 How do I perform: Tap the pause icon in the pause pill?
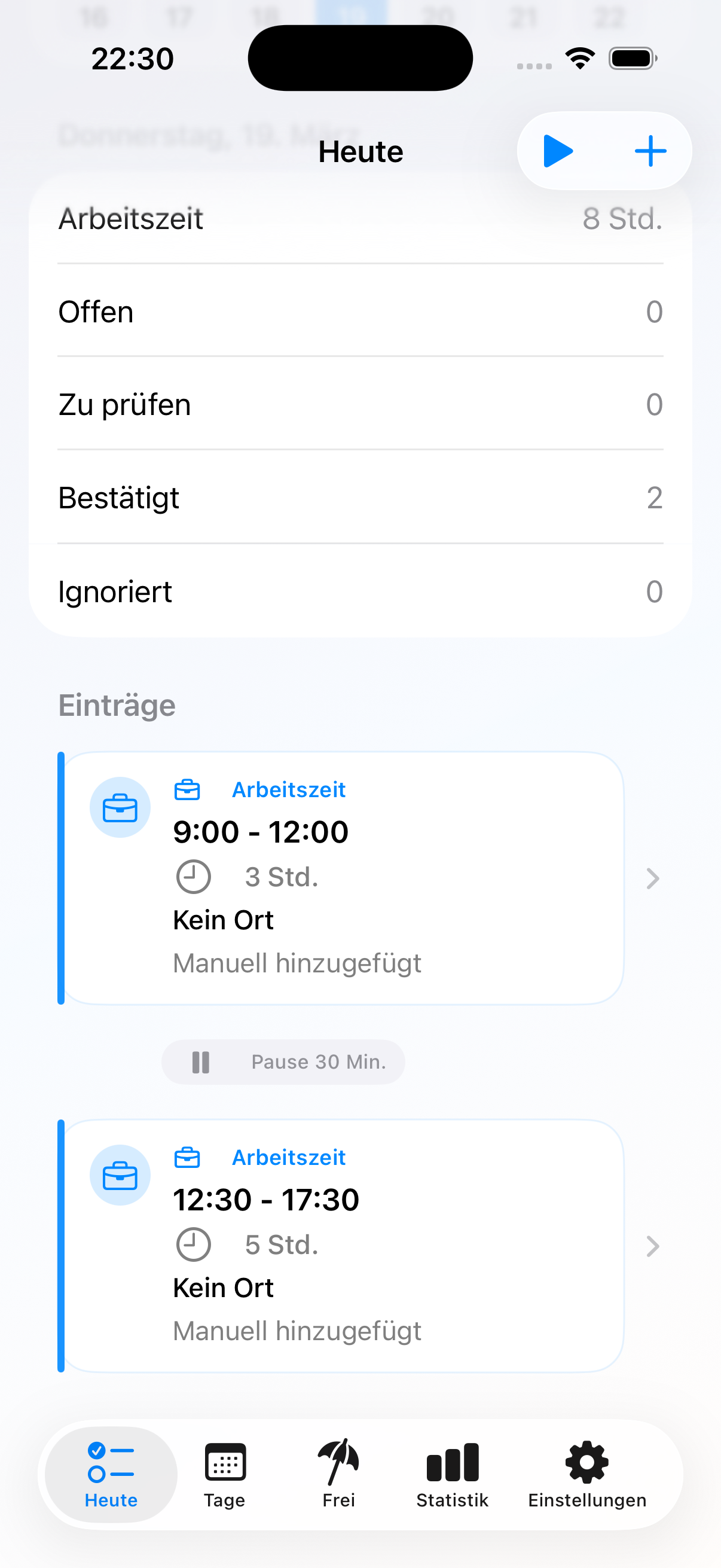[200, 1061]
